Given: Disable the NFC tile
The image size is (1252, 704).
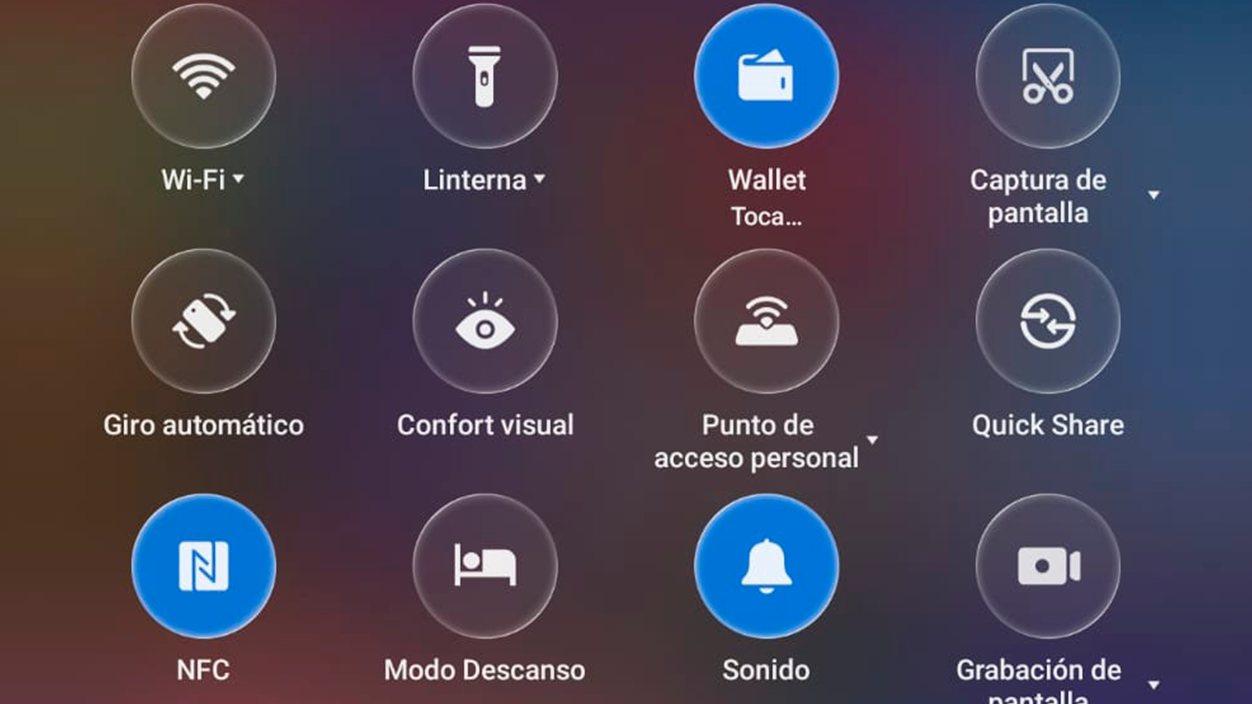Looking at the screenshot, I should pyautogui.click(x=203, y=566).
